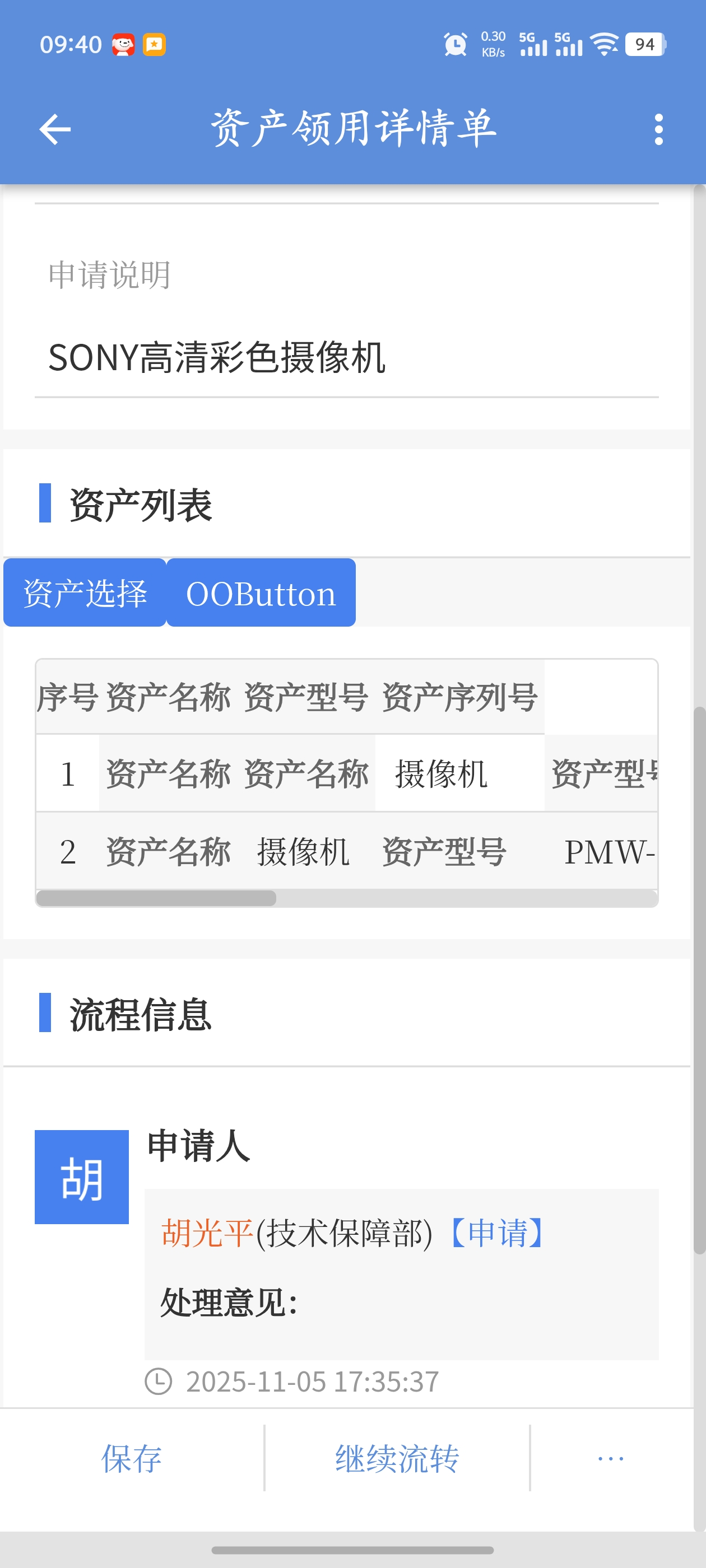
Task: Select 继续流转 to continue the workflow
Action: pyautogui.click(x=397, y=1458)
